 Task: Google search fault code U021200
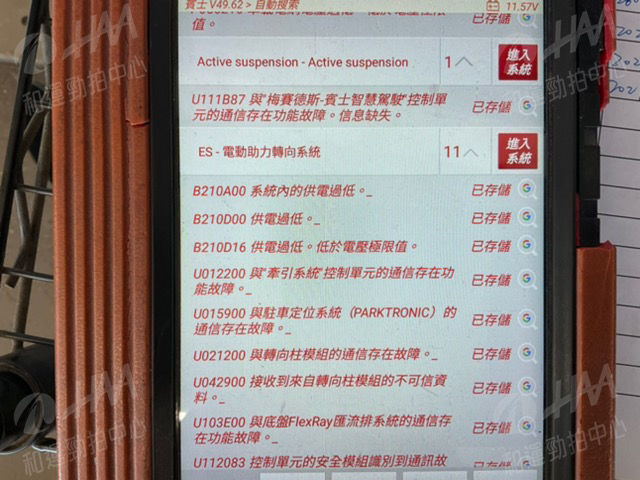pos(527,353)
